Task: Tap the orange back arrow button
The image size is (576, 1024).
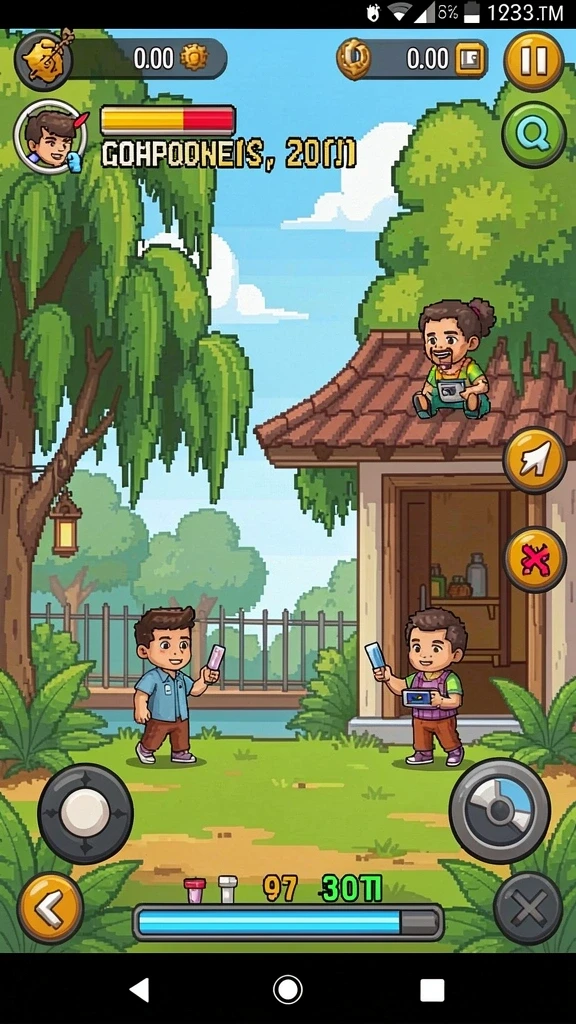Action: click(x=50, y=908)
